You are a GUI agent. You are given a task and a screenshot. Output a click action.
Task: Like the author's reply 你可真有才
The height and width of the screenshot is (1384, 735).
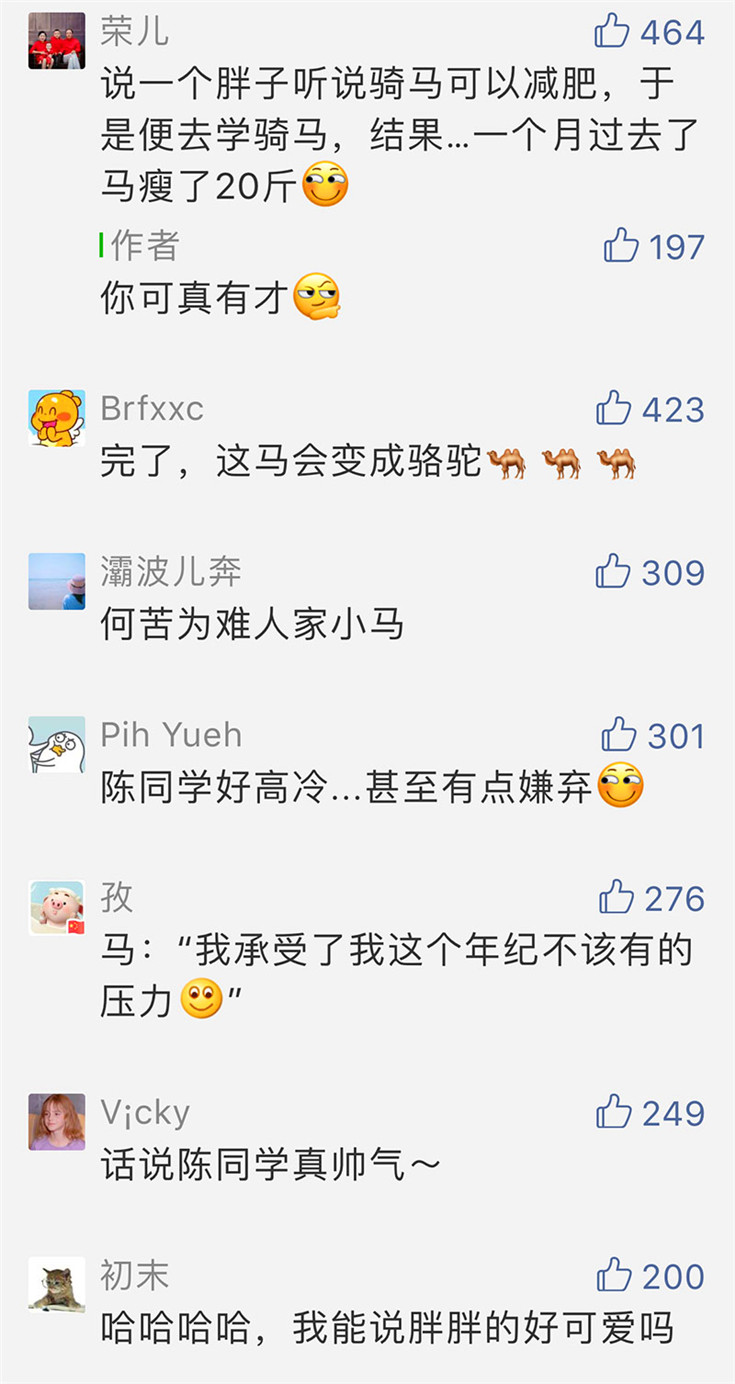pos(621,245)
